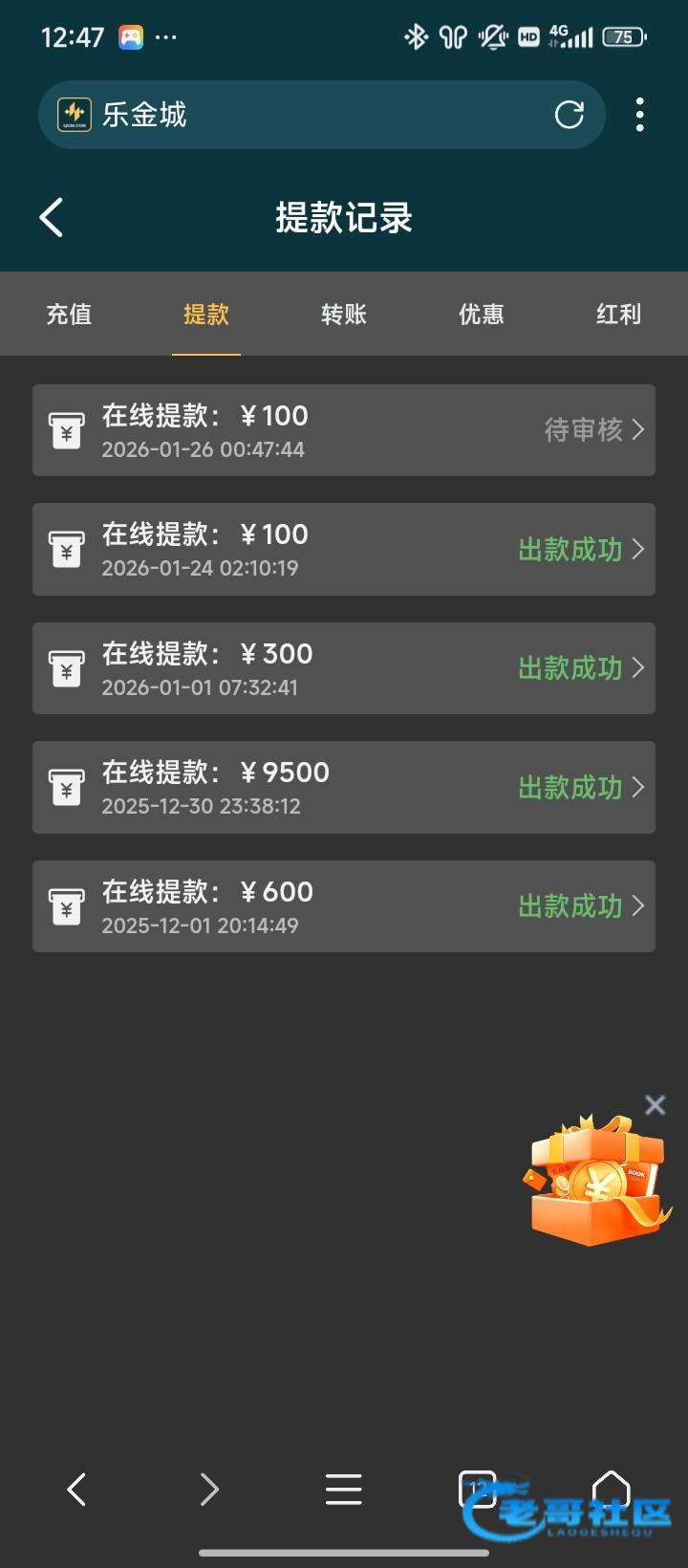
Task: Go forward in the browser
Action: [209, 1489]
